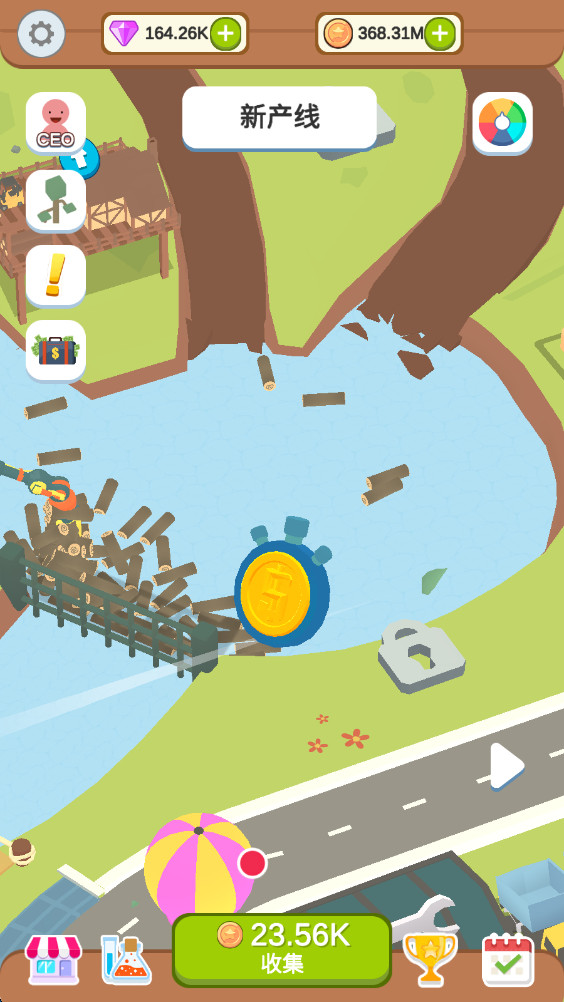Open the daily calendar check-in
The width and height of the screenshot is (564, 1002).
508,959
